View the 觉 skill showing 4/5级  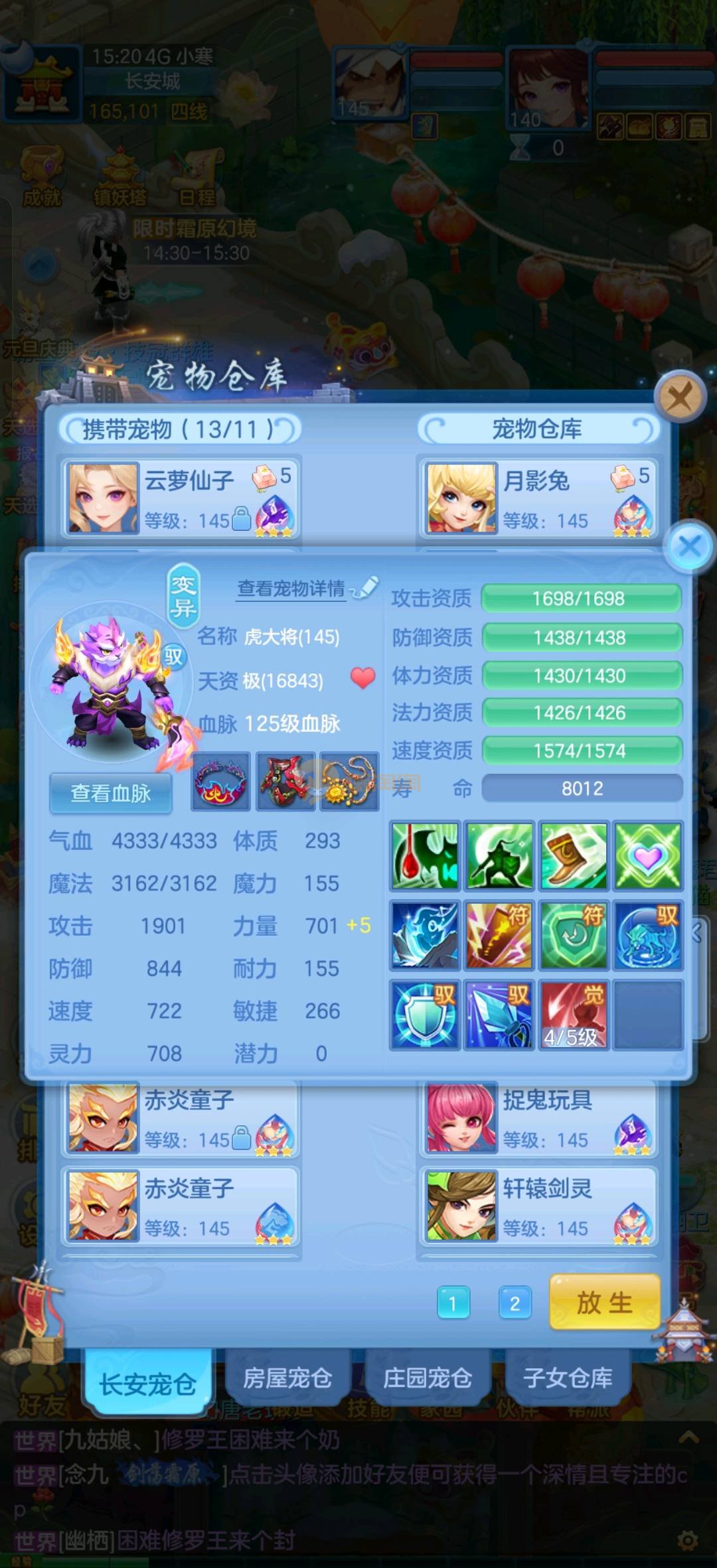tap(574, 1015)
